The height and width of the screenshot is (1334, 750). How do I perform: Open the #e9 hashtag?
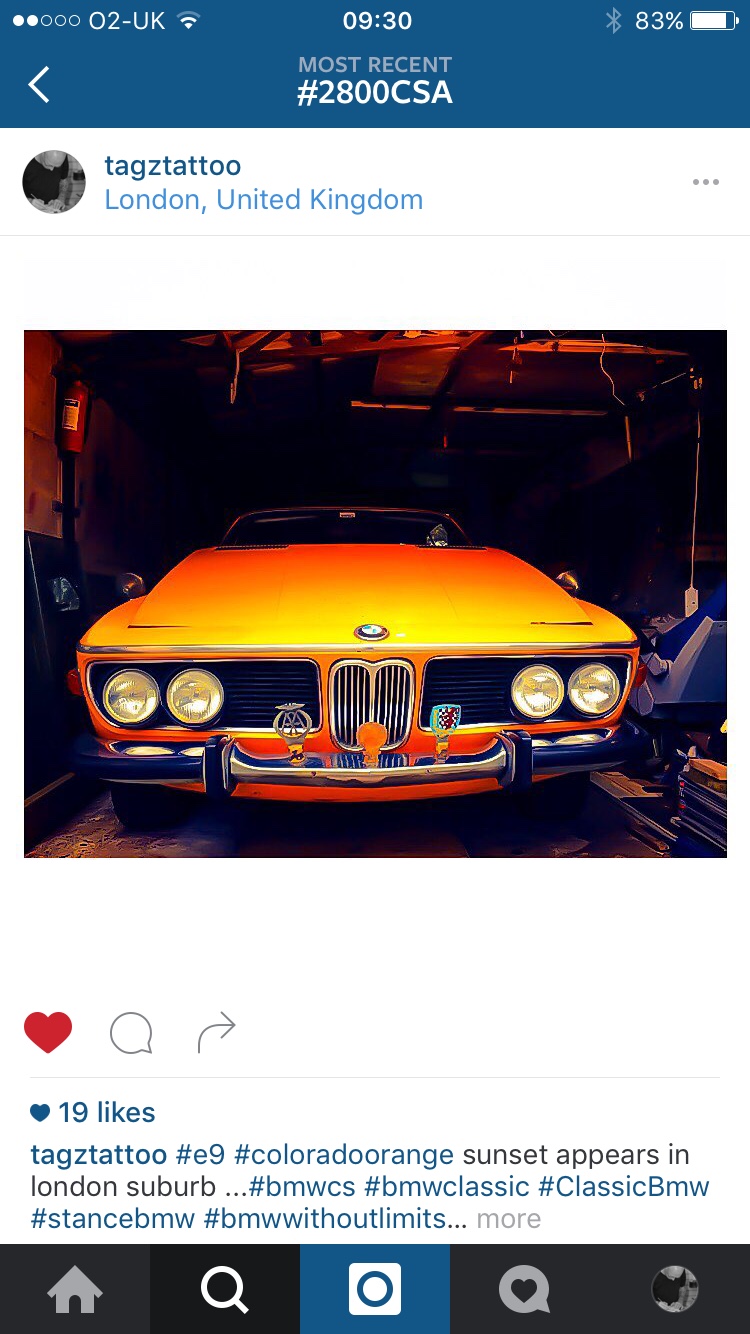pos(200,1155)
